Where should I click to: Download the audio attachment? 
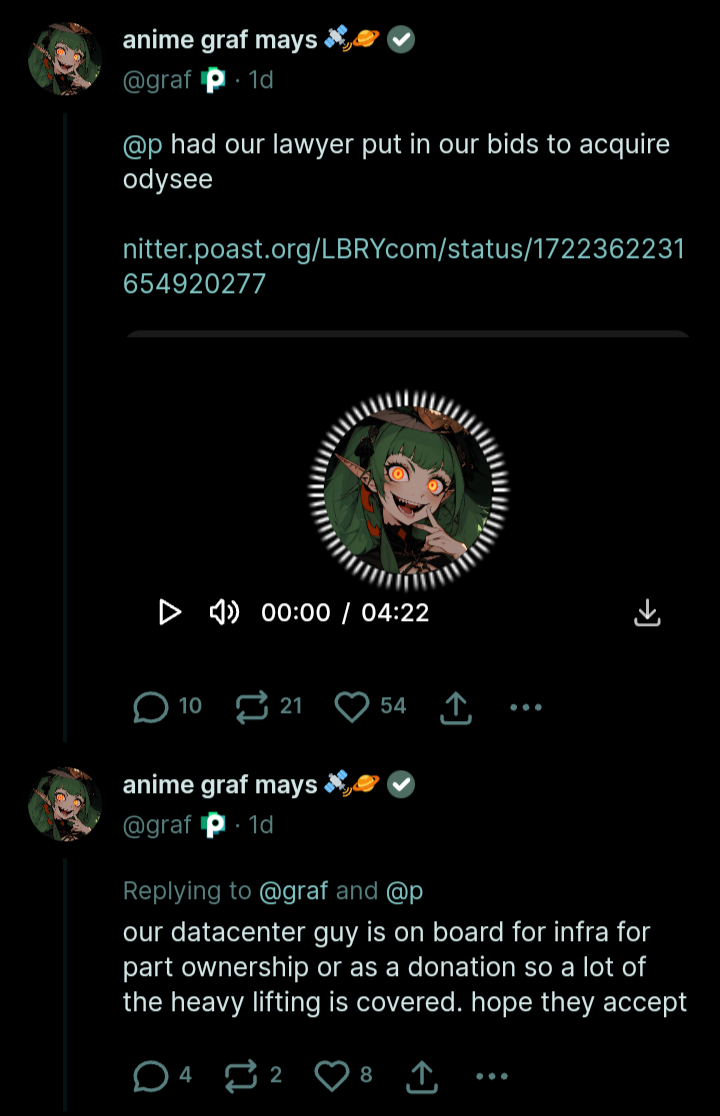(648, 612)
